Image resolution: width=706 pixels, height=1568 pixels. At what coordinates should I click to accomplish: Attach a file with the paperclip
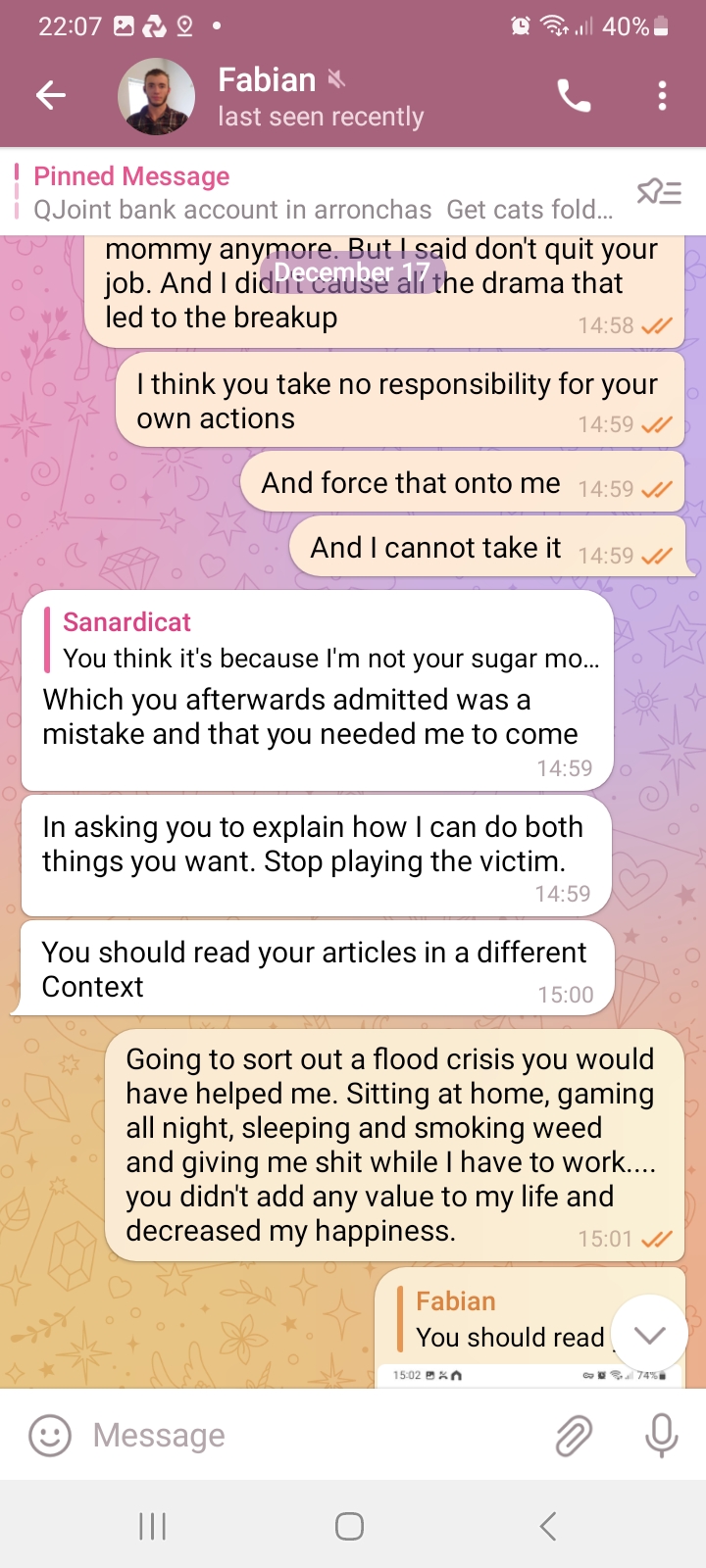tap(574, 1436)
